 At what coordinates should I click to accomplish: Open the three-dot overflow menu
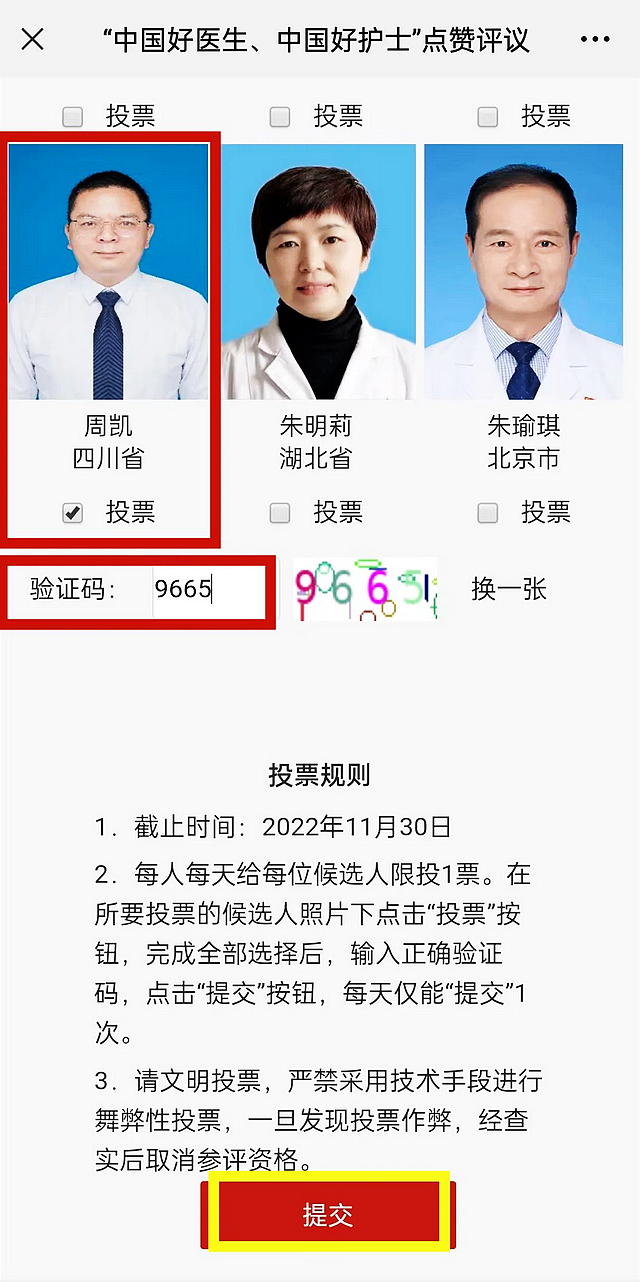pos(595,40)
